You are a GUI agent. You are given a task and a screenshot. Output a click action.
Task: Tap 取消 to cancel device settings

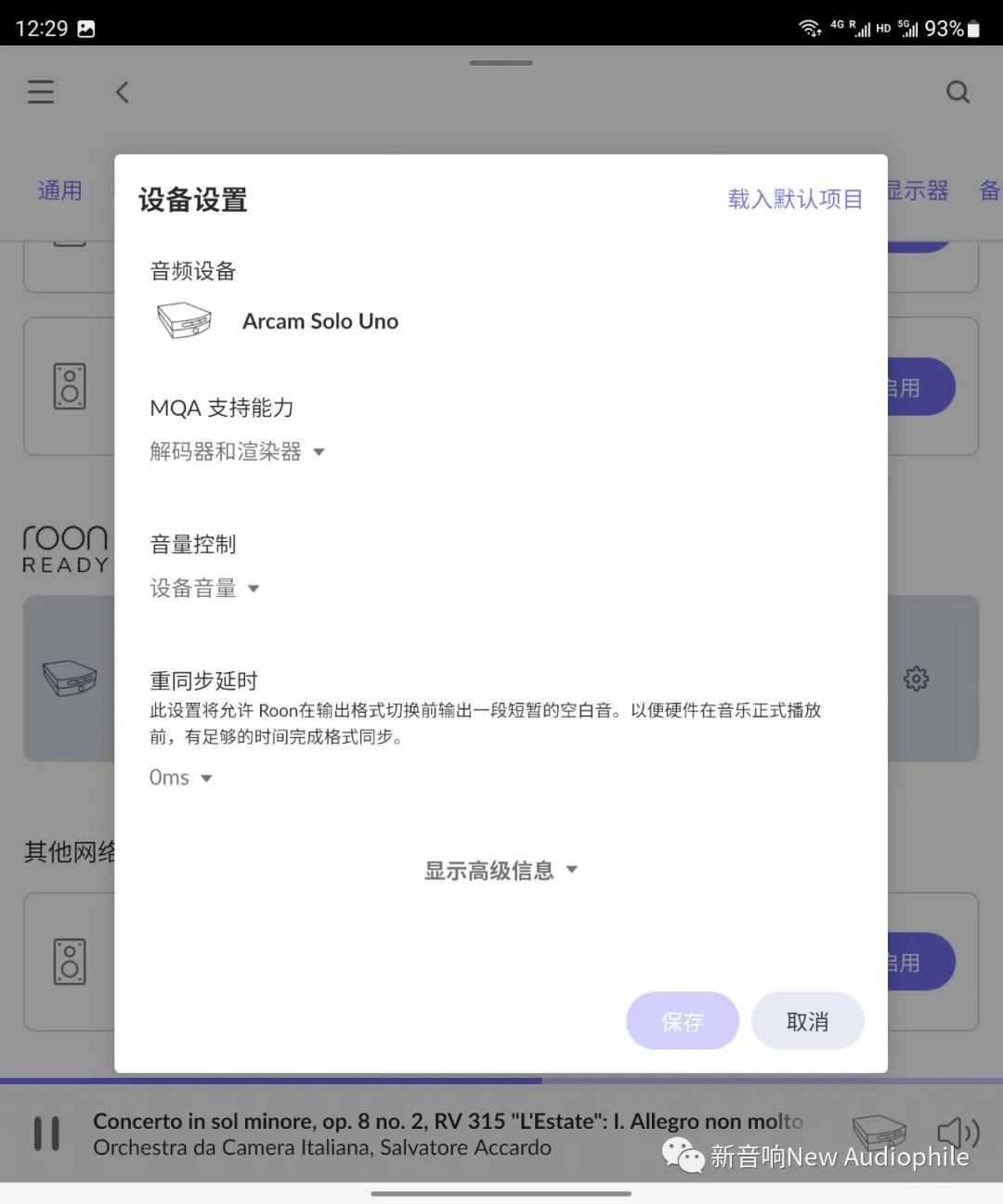click(807, 1021)
